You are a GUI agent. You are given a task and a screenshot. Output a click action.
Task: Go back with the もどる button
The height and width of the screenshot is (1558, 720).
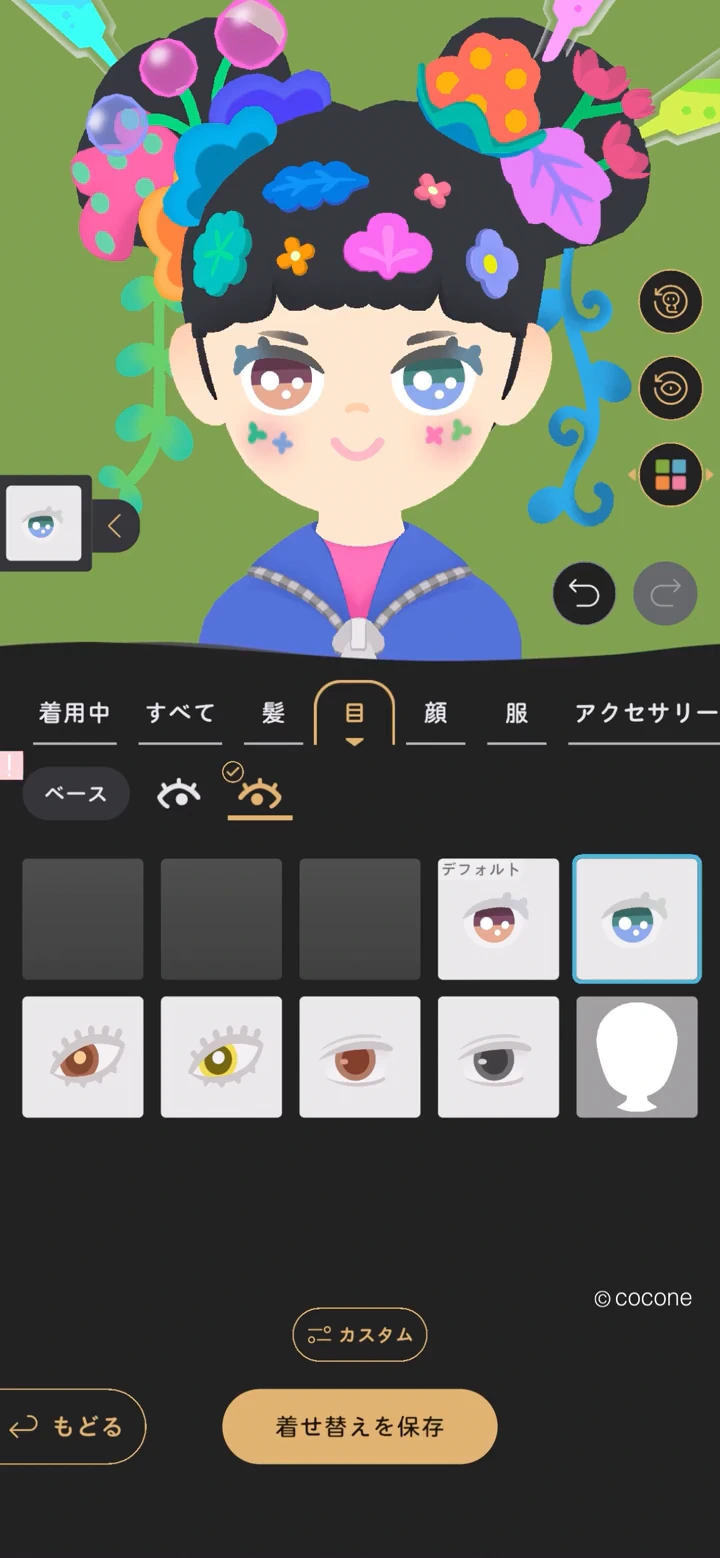tap(70, 1427)
